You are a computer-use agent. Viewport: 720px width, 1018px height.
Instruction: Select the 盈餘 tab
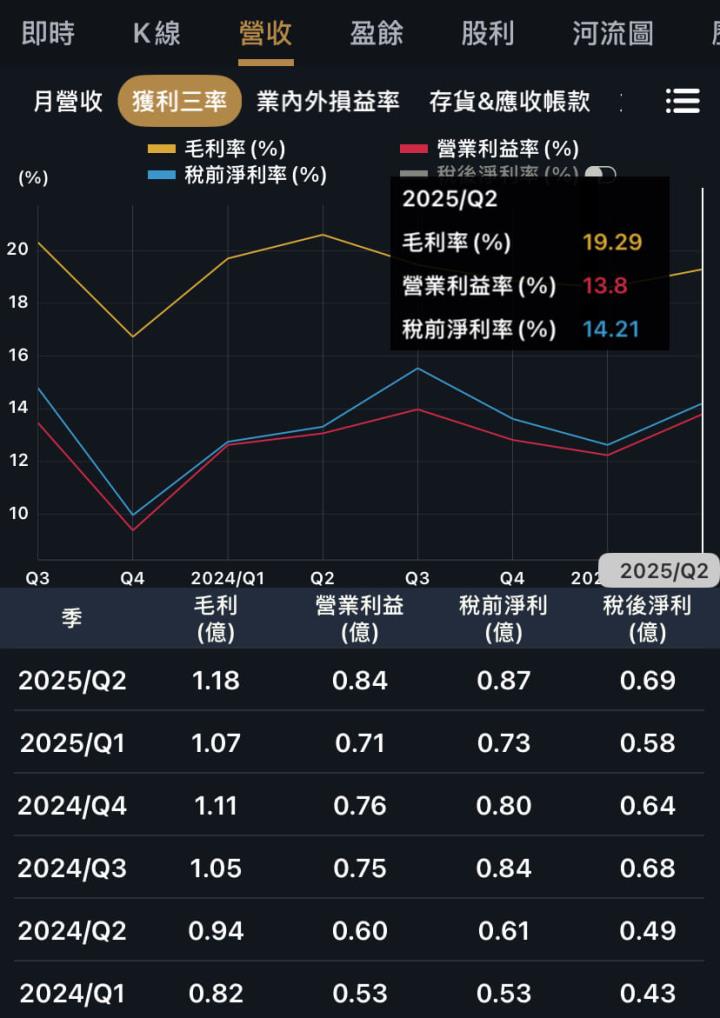(377, 33)
